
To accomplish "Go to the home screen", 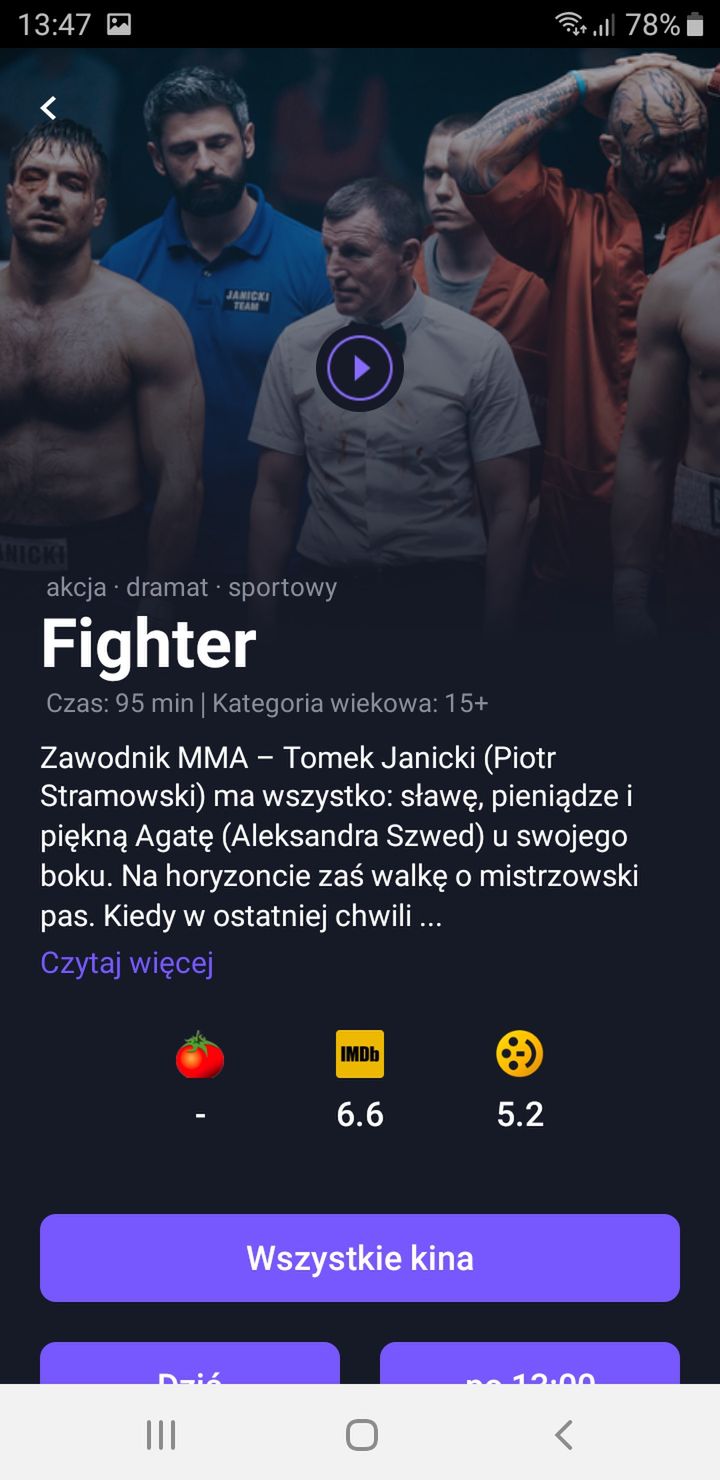I will [x=361, y=1435].
